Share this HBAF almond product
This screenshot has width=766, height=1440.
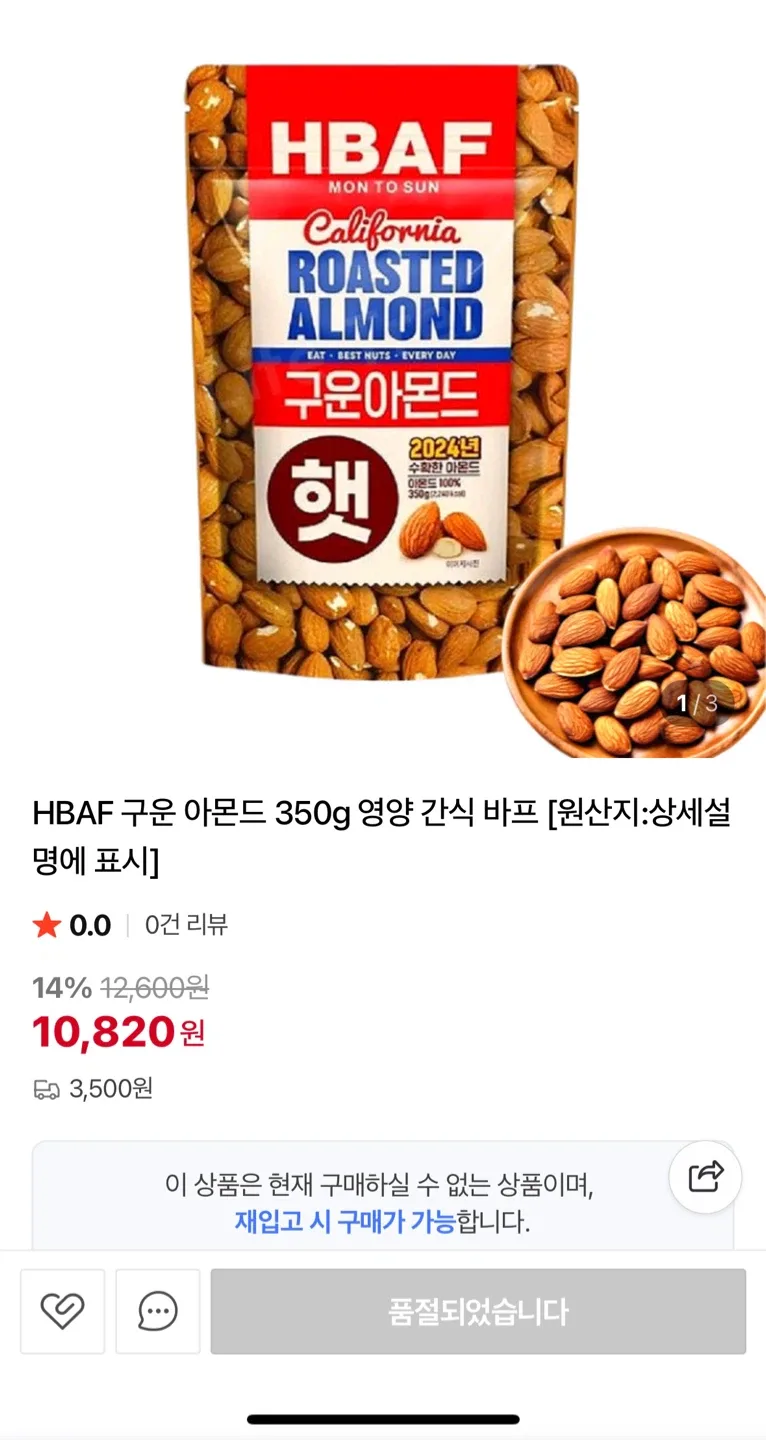pos(705,1176)
